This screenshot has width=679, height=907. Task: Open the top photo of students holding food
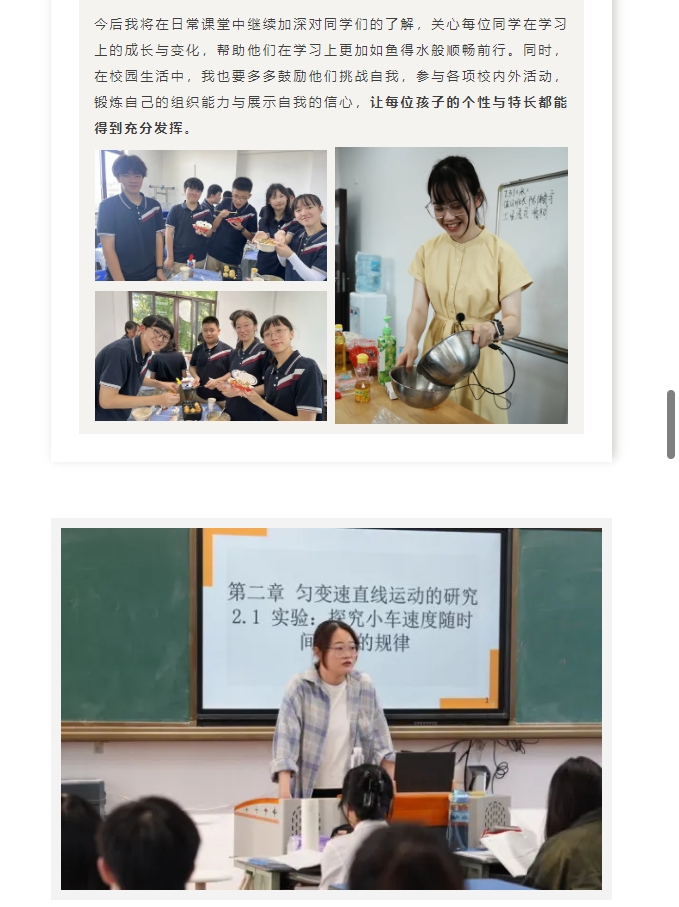211,215
